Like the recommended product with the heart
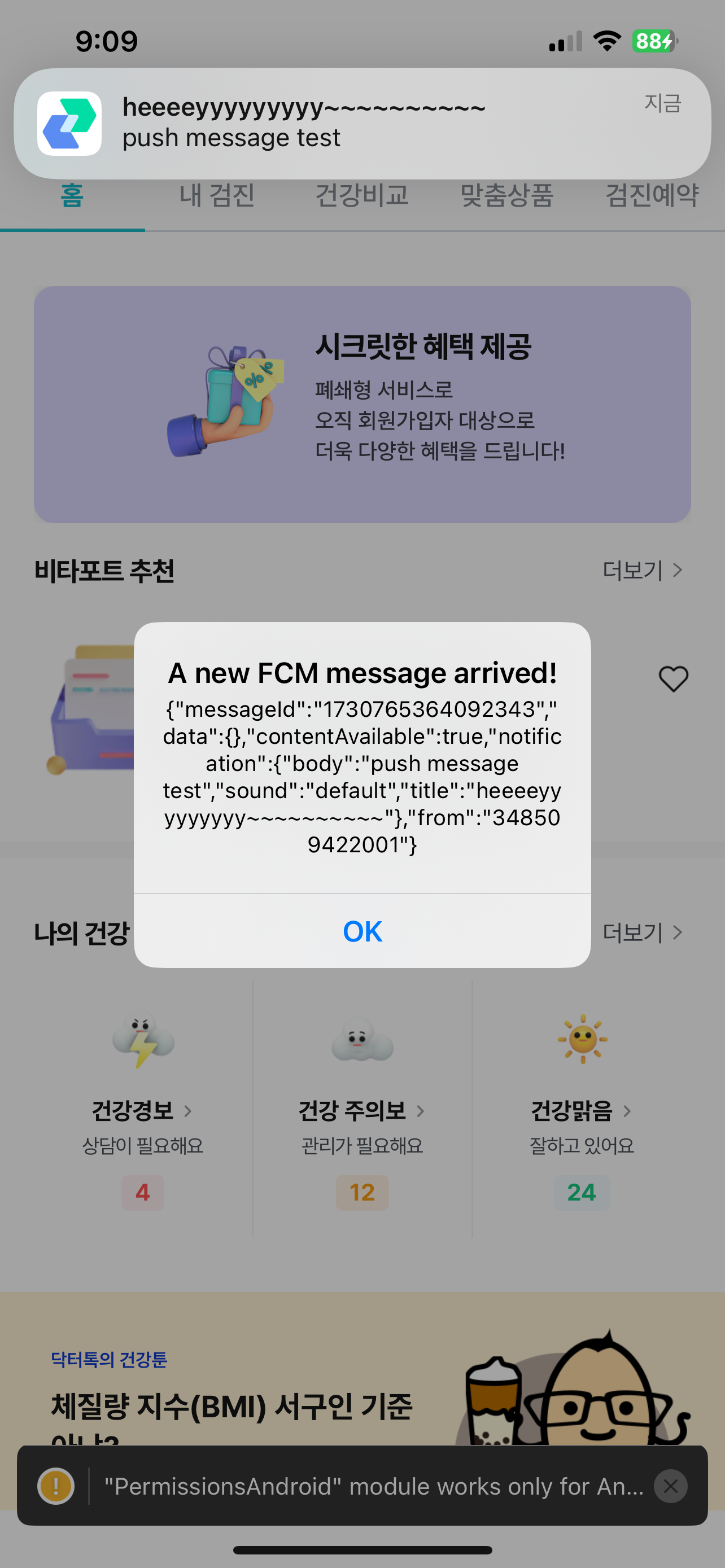 point(673,678)
